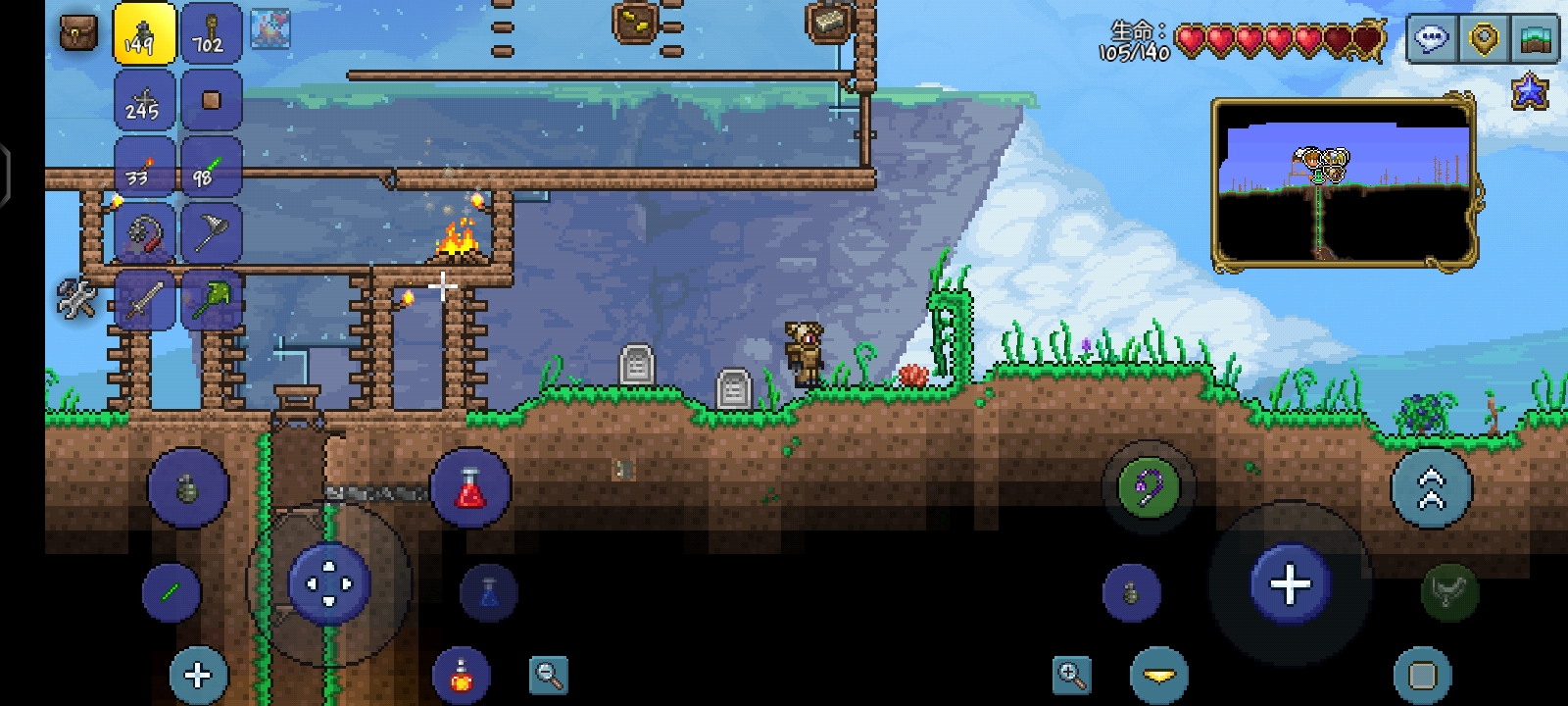
Task: Zoom out with the minus magnifier
Action: [549, 675]
